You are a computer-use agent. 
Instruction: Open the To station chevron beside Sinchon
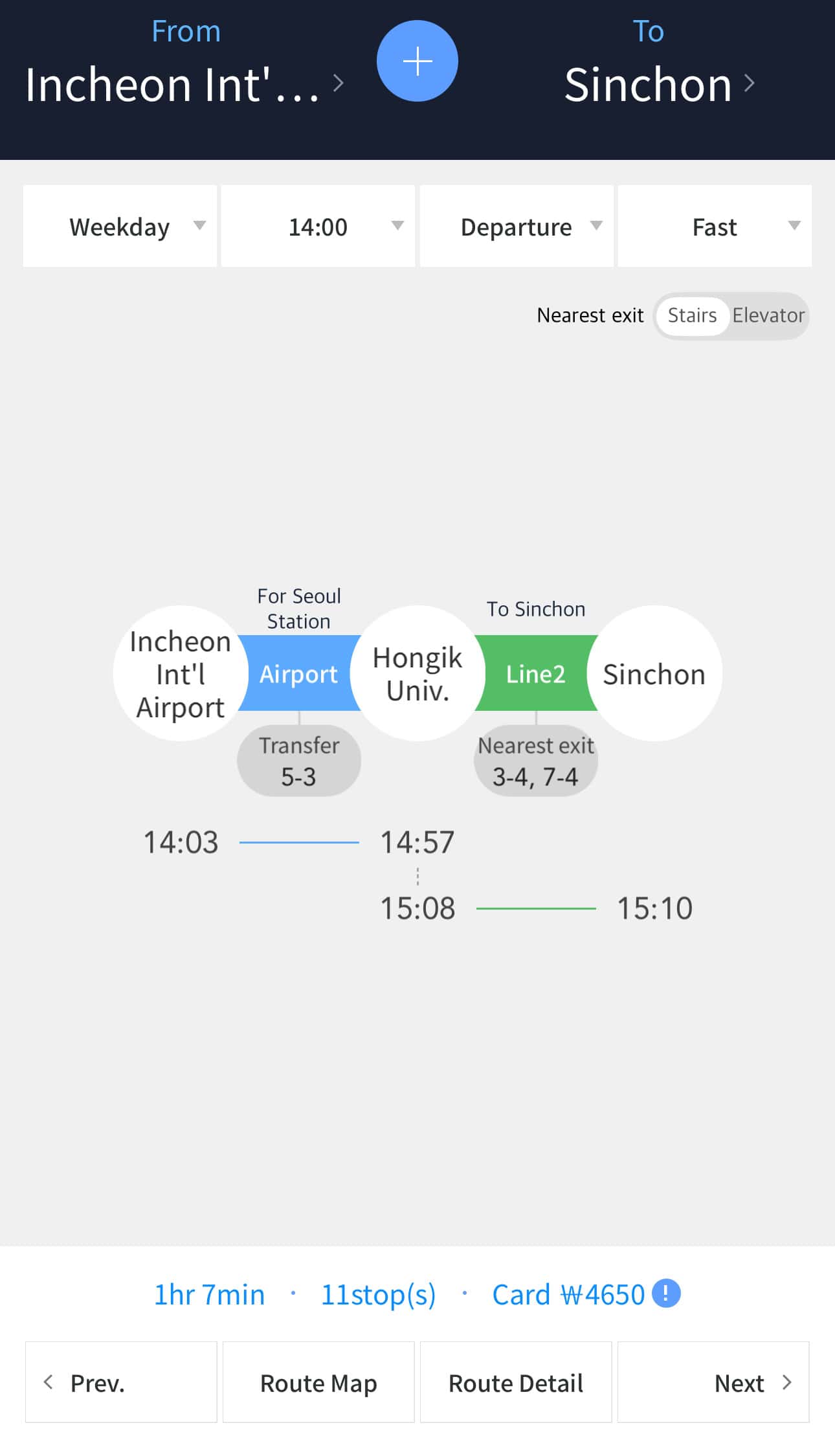750,83
